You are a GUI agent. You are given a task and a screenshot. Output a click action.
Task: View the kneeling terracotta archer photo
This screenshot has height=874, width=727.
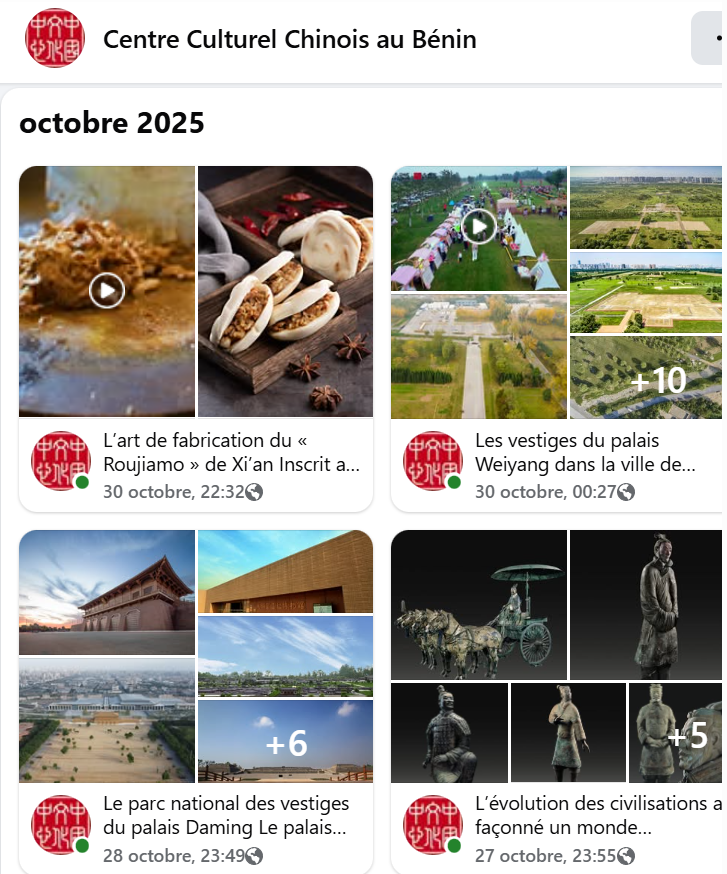pyautogui.click(x=449, y=733)
